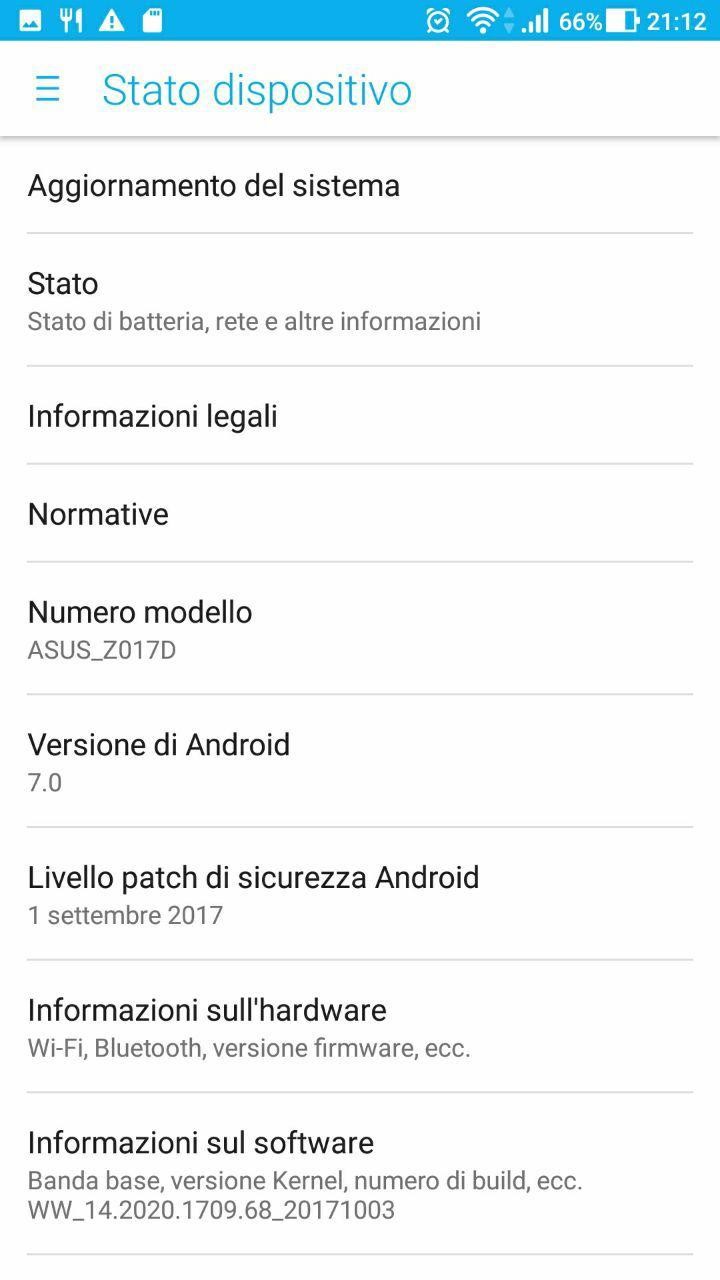Open Aggiornamento del sistema
The height and width of the screenshot is (1280, 720).
[x=360, y=186]
